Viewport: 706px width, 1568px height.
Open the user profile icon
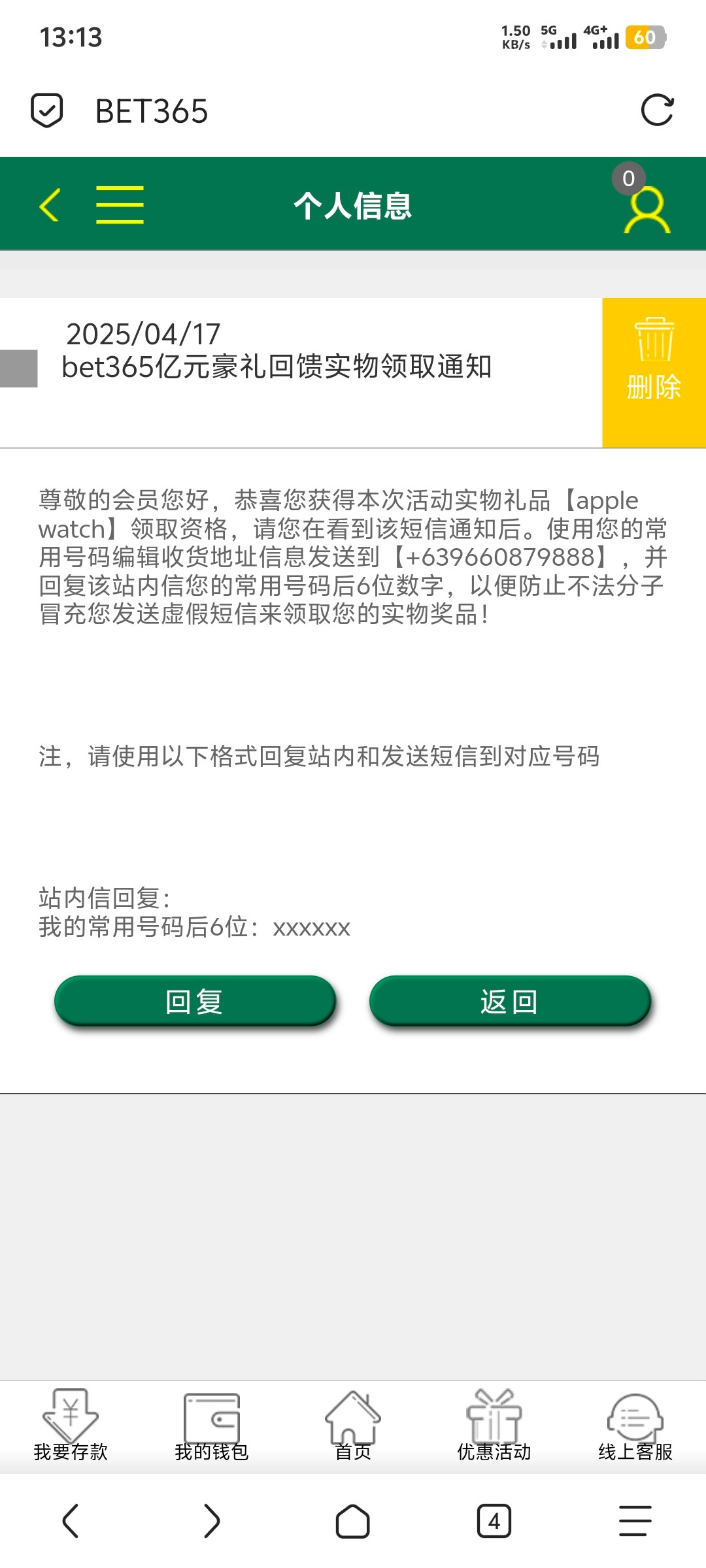[x=647, y=209]
